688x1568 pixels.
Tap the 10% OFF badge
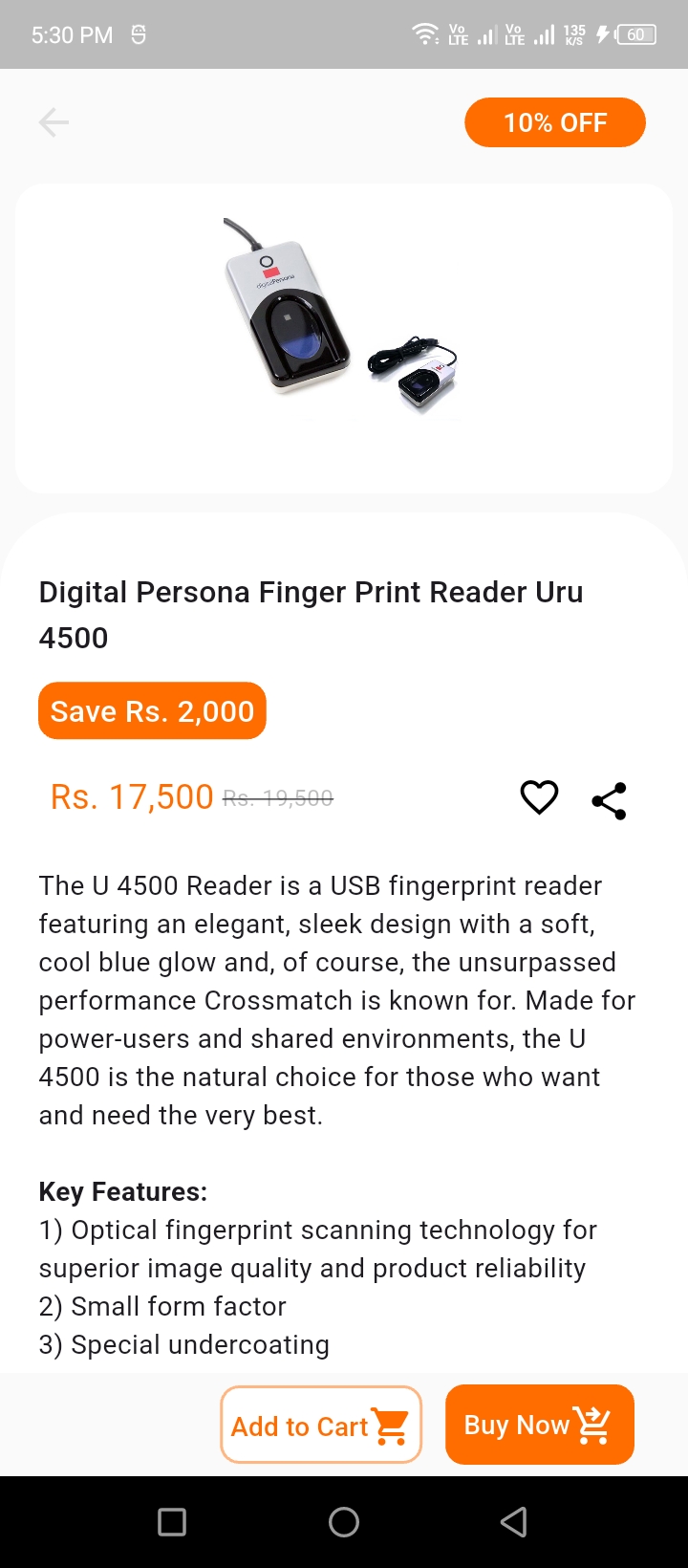[555, 122]
